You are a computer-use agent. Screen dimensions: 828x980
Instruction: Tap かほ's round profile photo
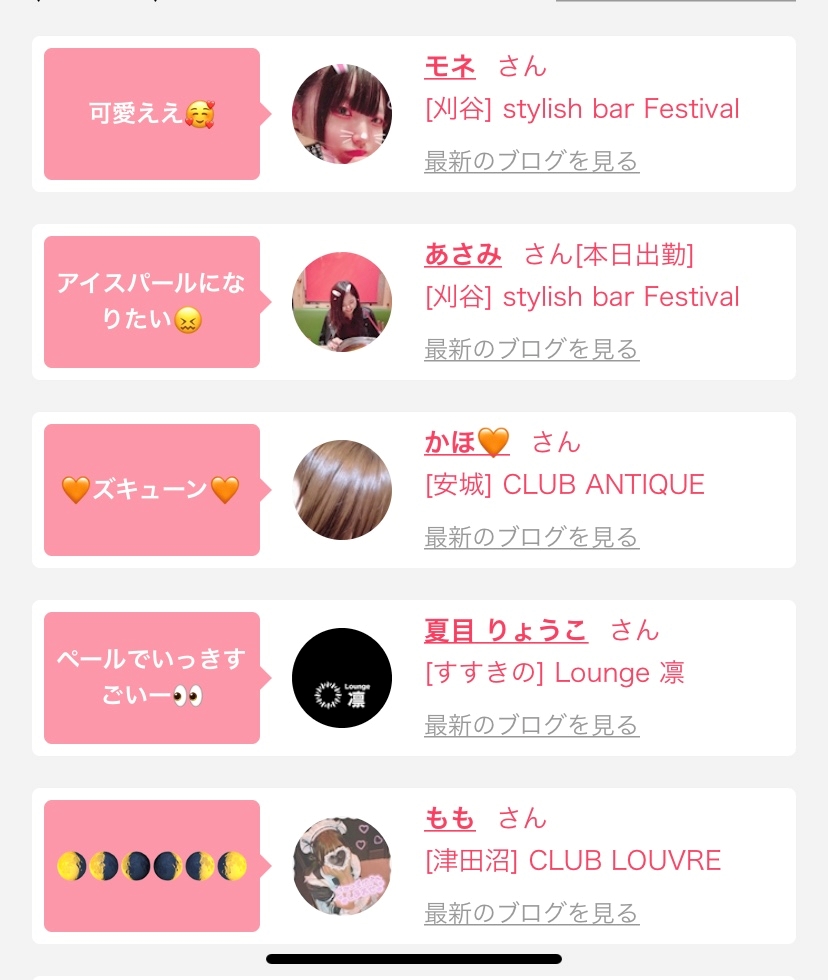[342, 490]
